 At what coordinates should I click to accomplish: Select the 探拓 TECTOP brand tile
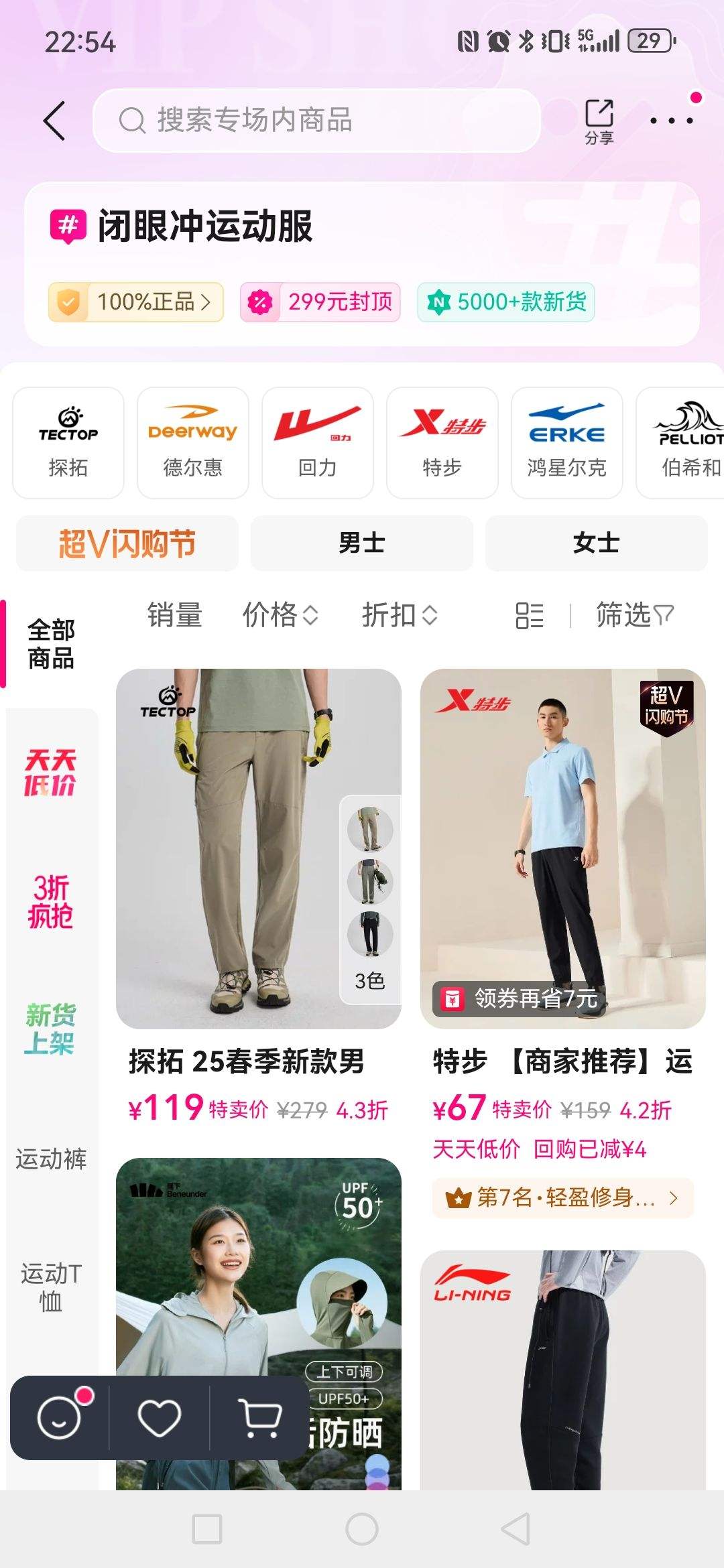tap(68, 442)
